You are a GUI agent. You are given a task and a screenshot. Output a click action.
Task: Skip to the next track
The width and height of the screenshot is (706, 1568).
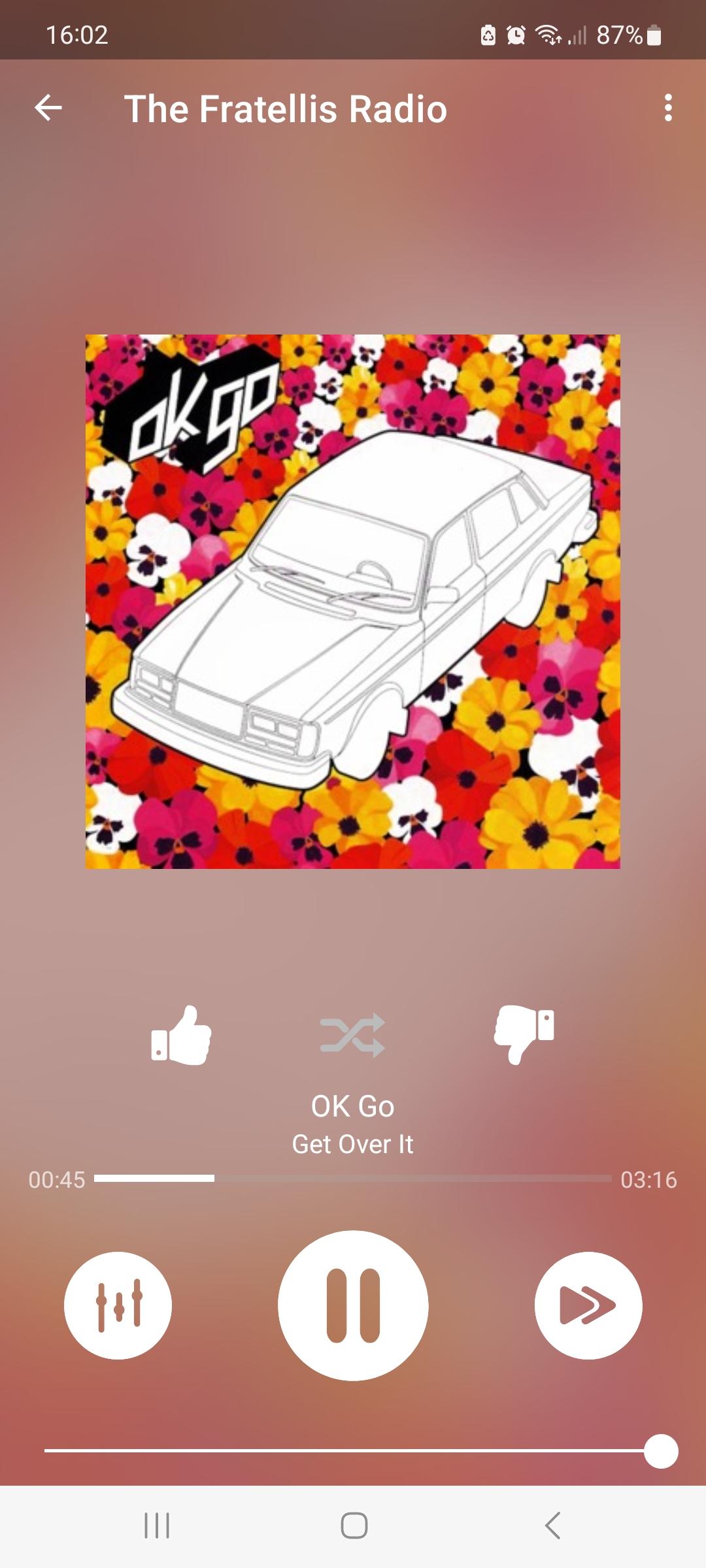[588, 1305]
